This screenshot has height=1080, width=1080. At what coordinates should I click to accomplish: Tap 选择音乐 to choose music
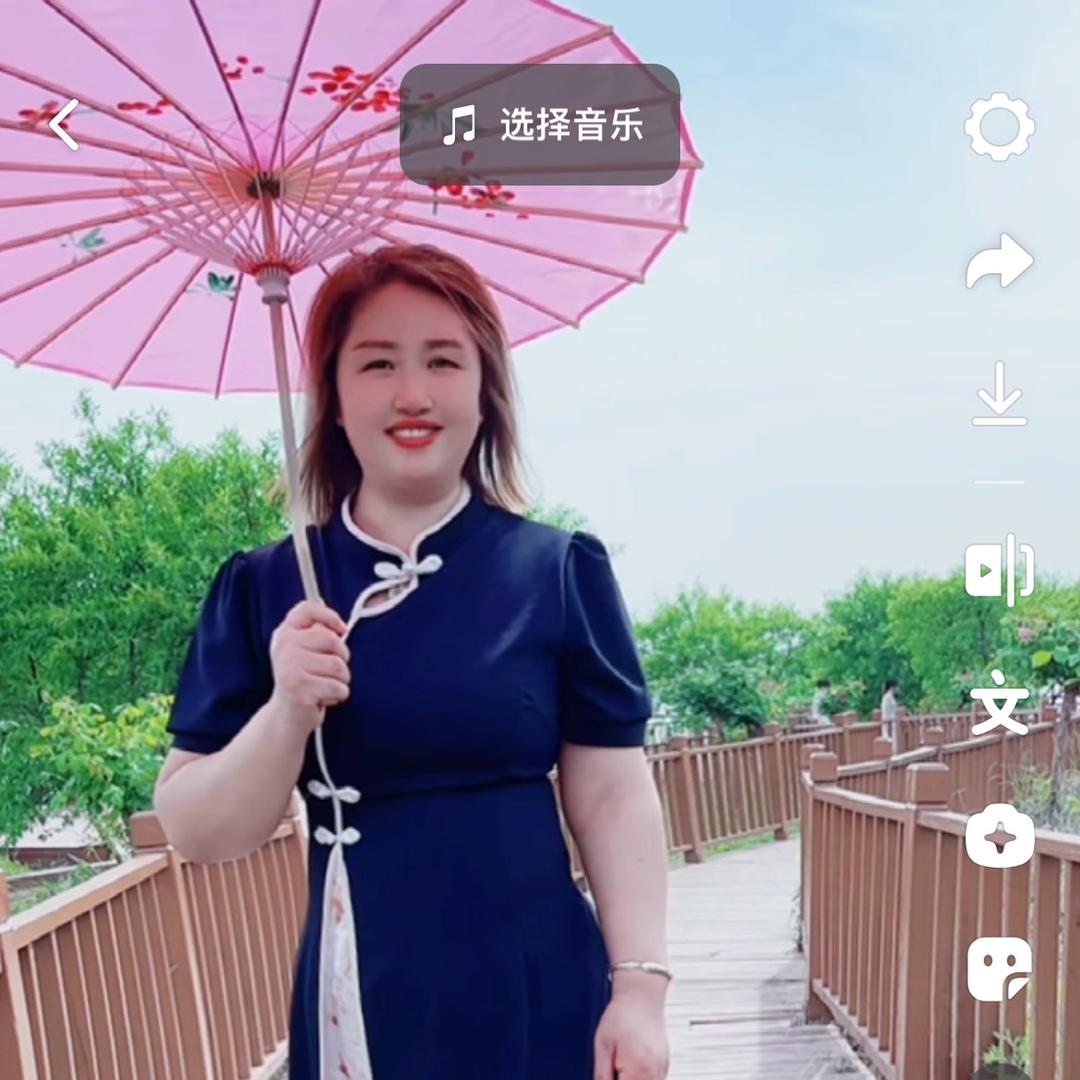[x=540, y=125]
